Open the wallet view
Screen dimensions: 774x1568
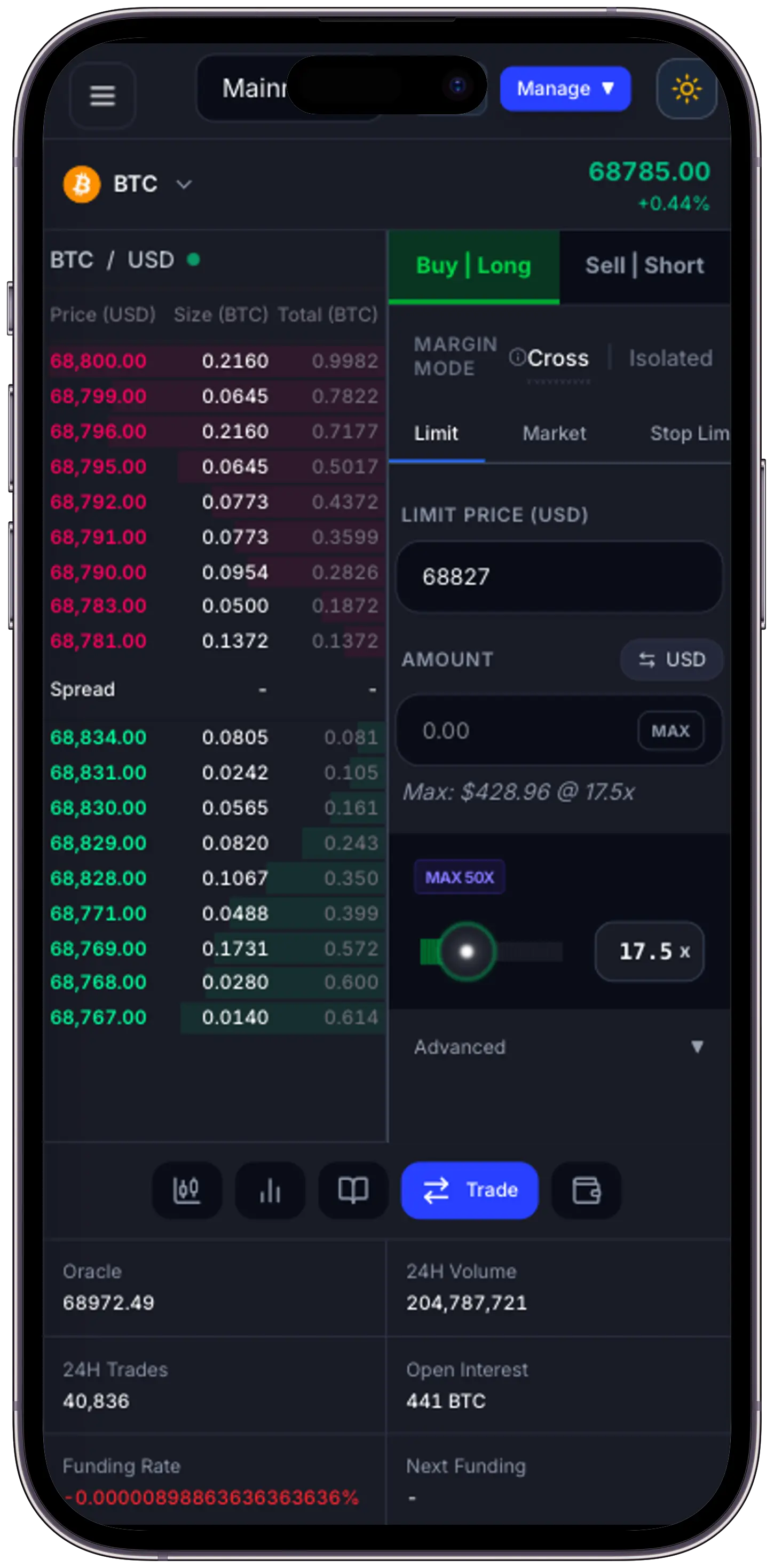[x=586, y=1190]
